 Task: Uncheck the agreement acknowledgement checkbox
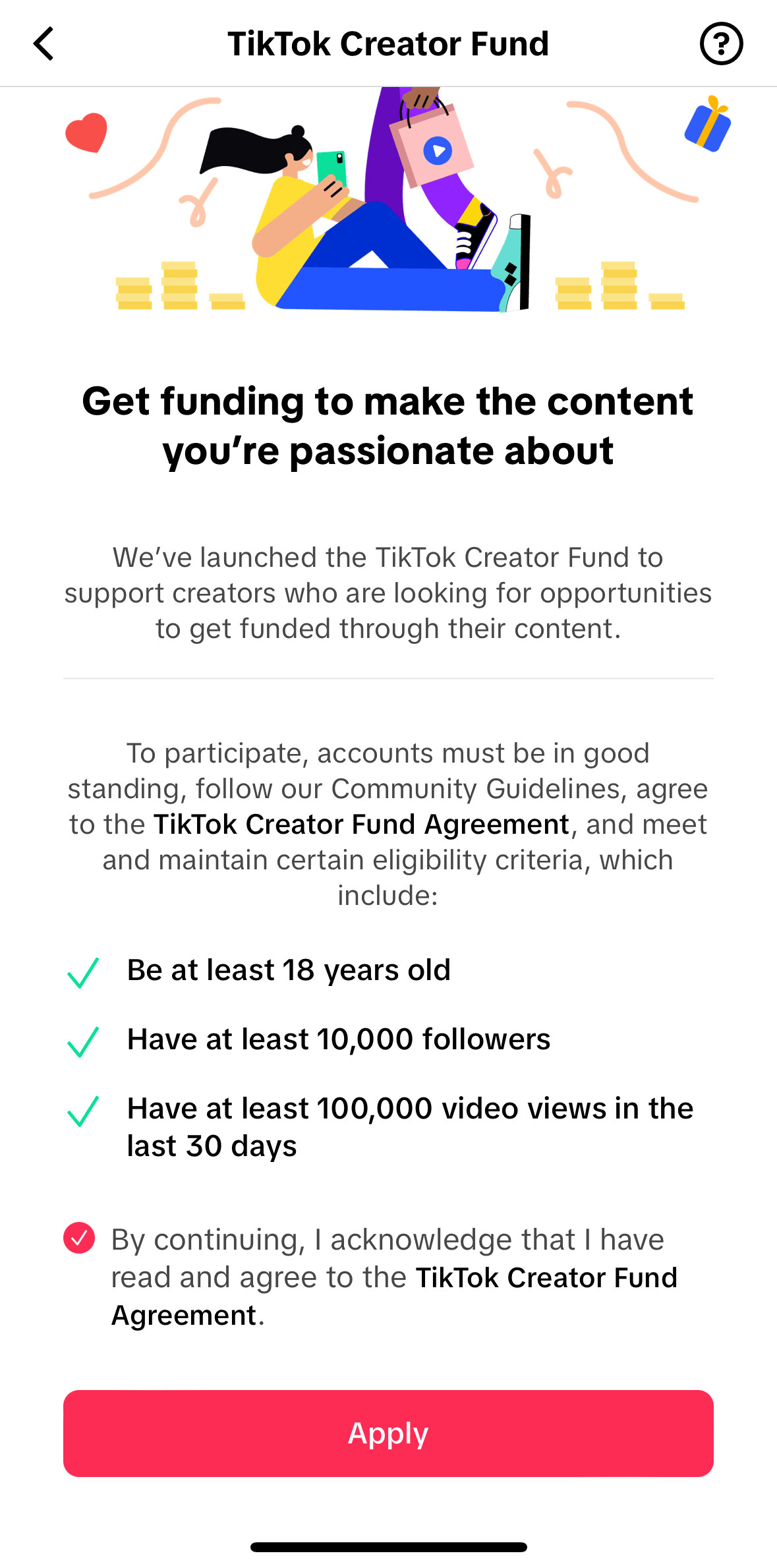pyautogui.click(x=79, y=1238)
